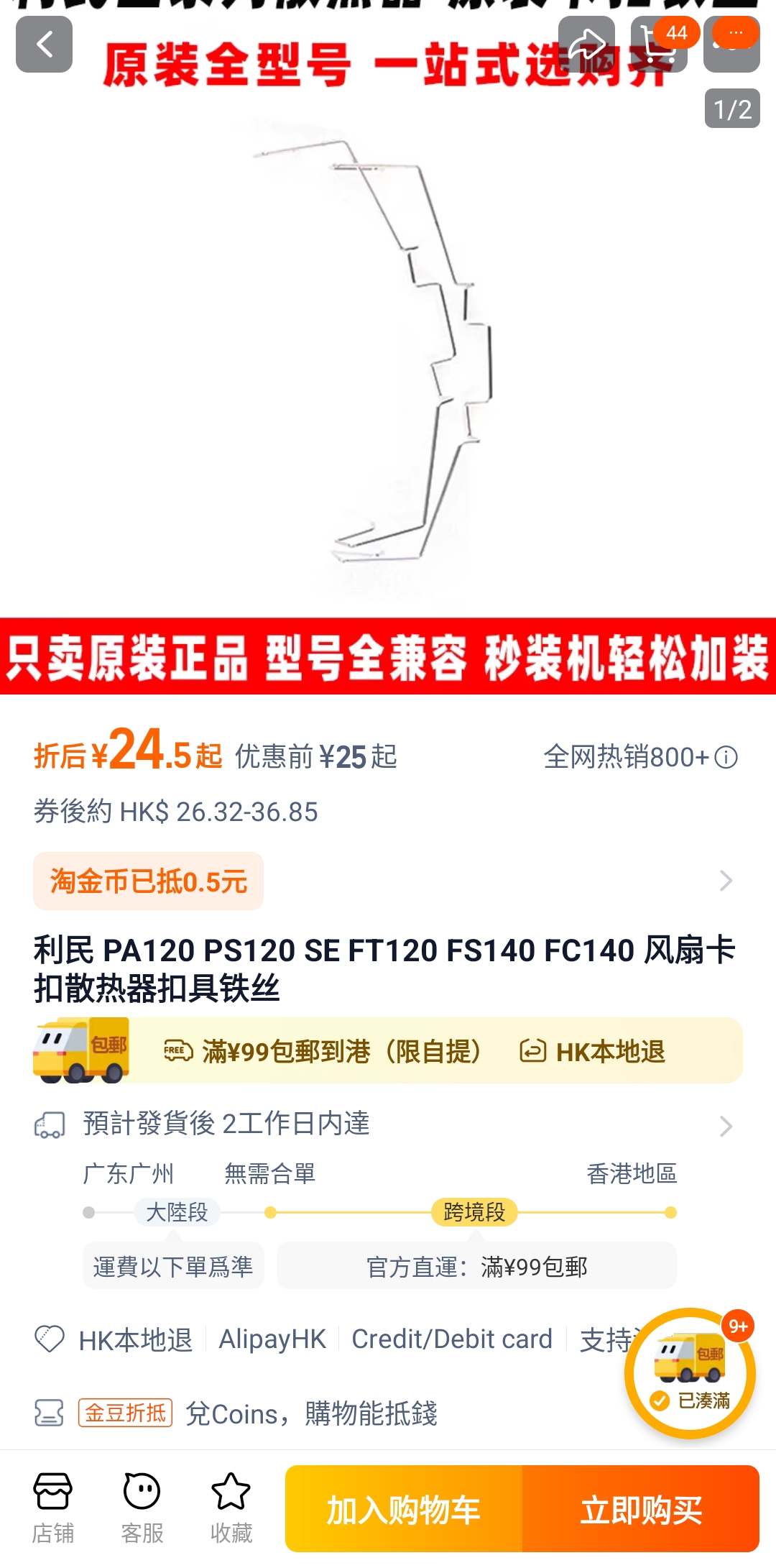The image size is (776, 1568).
Task: Tap the 满¥99包邮到港 shipping banner
Action: click(x=388, y=1050)
